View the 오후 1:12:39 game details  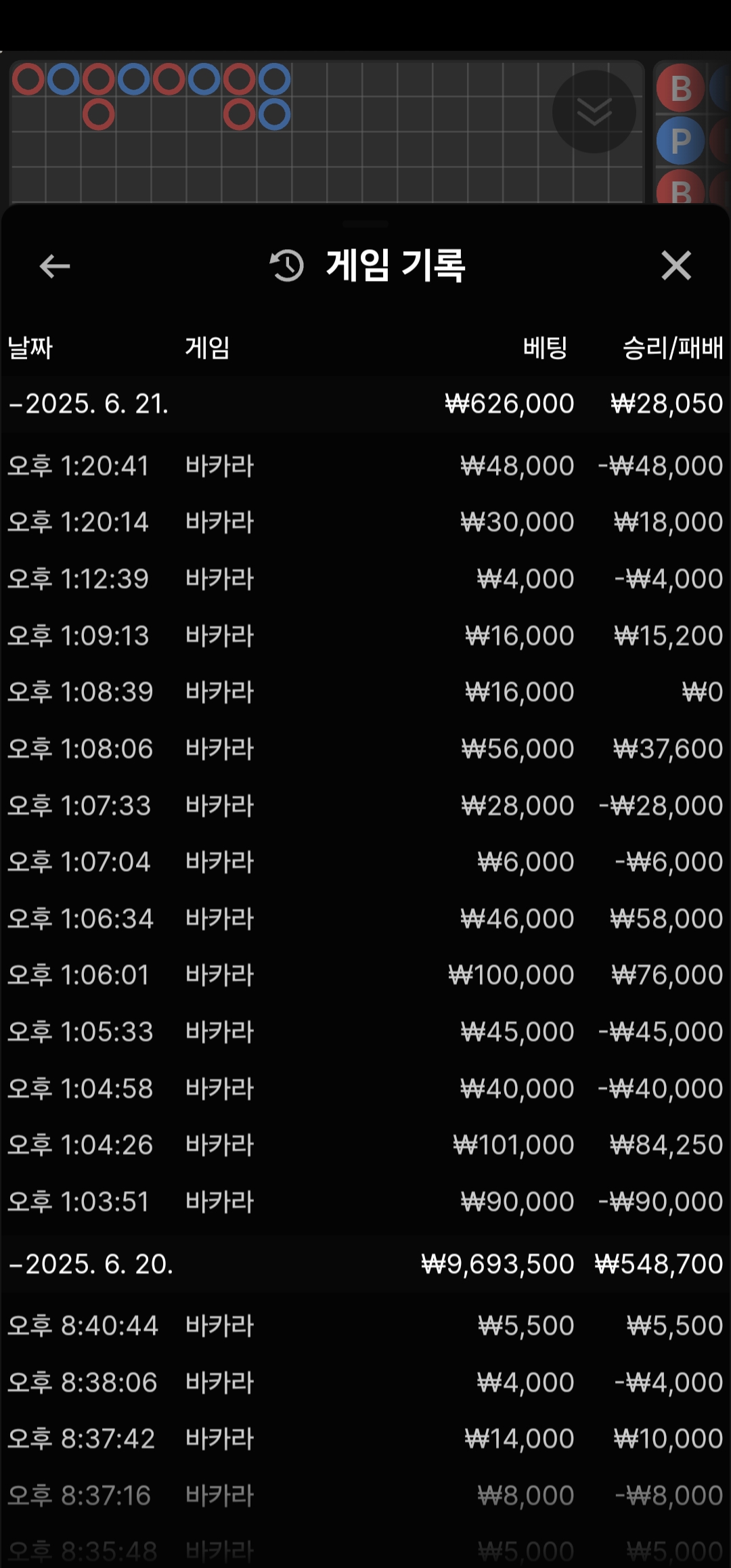365,579
